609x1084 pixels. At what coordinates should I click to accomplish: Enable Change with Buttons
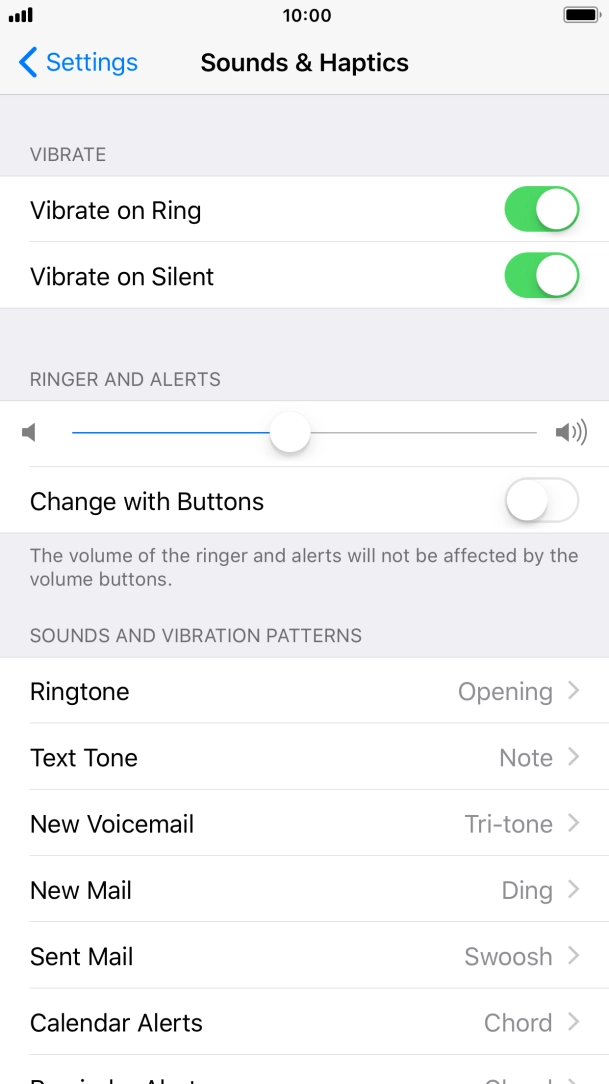pyautogui.click(x=541, y=501)
